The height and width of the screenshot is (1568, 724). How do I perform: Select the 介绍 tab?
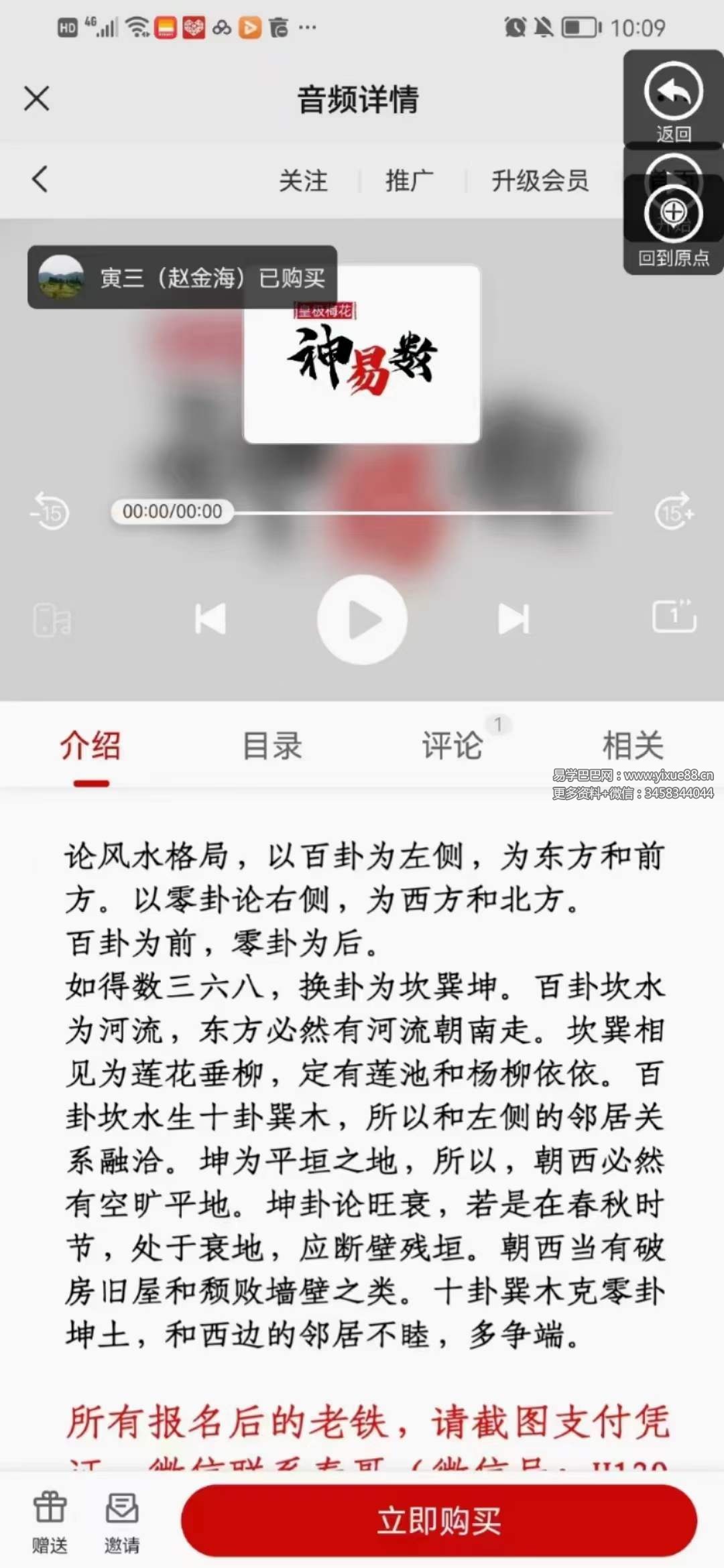click(92, 745)
